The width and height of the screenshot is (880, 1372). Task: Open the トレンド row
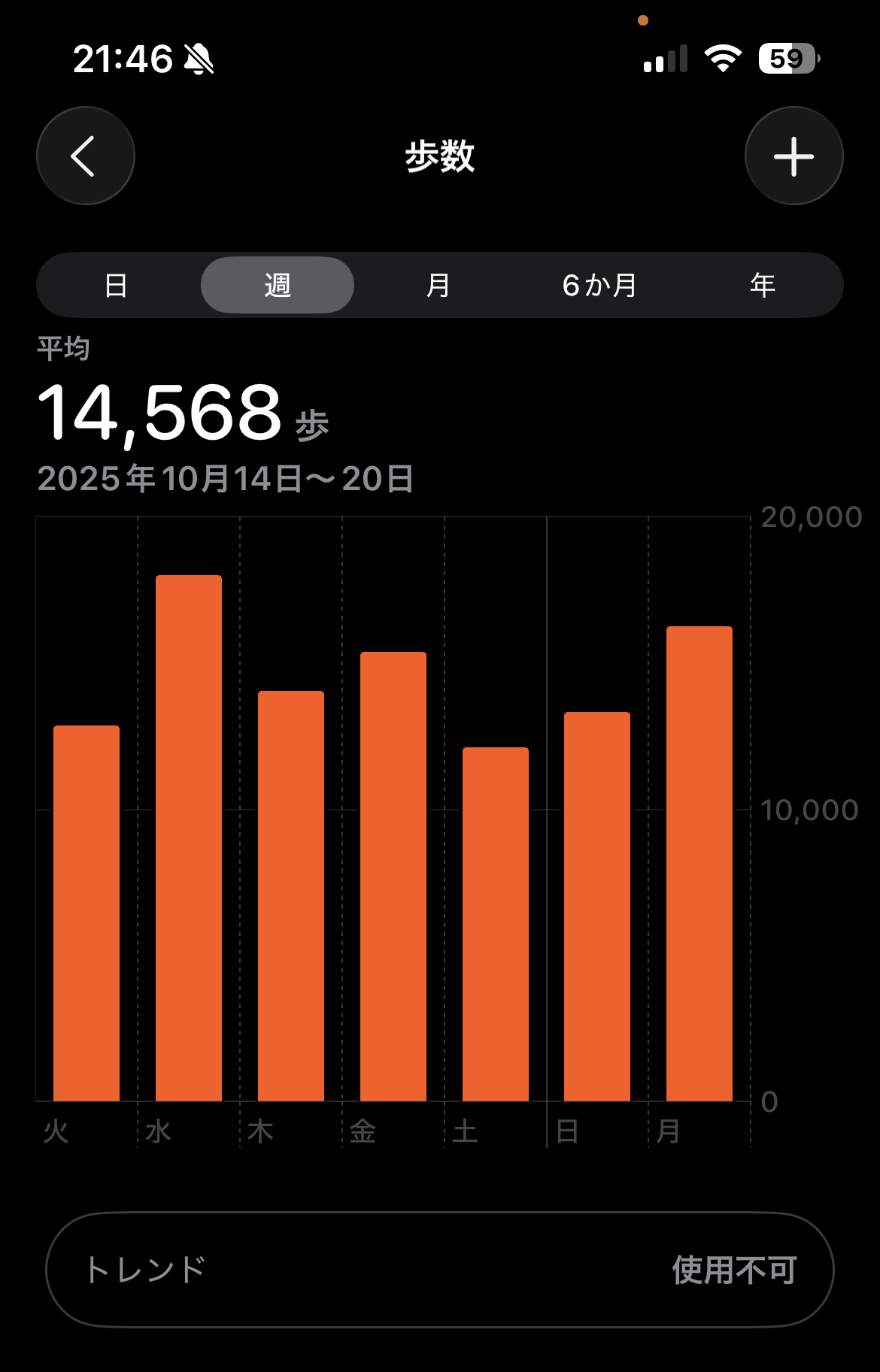click(440, 1269)
